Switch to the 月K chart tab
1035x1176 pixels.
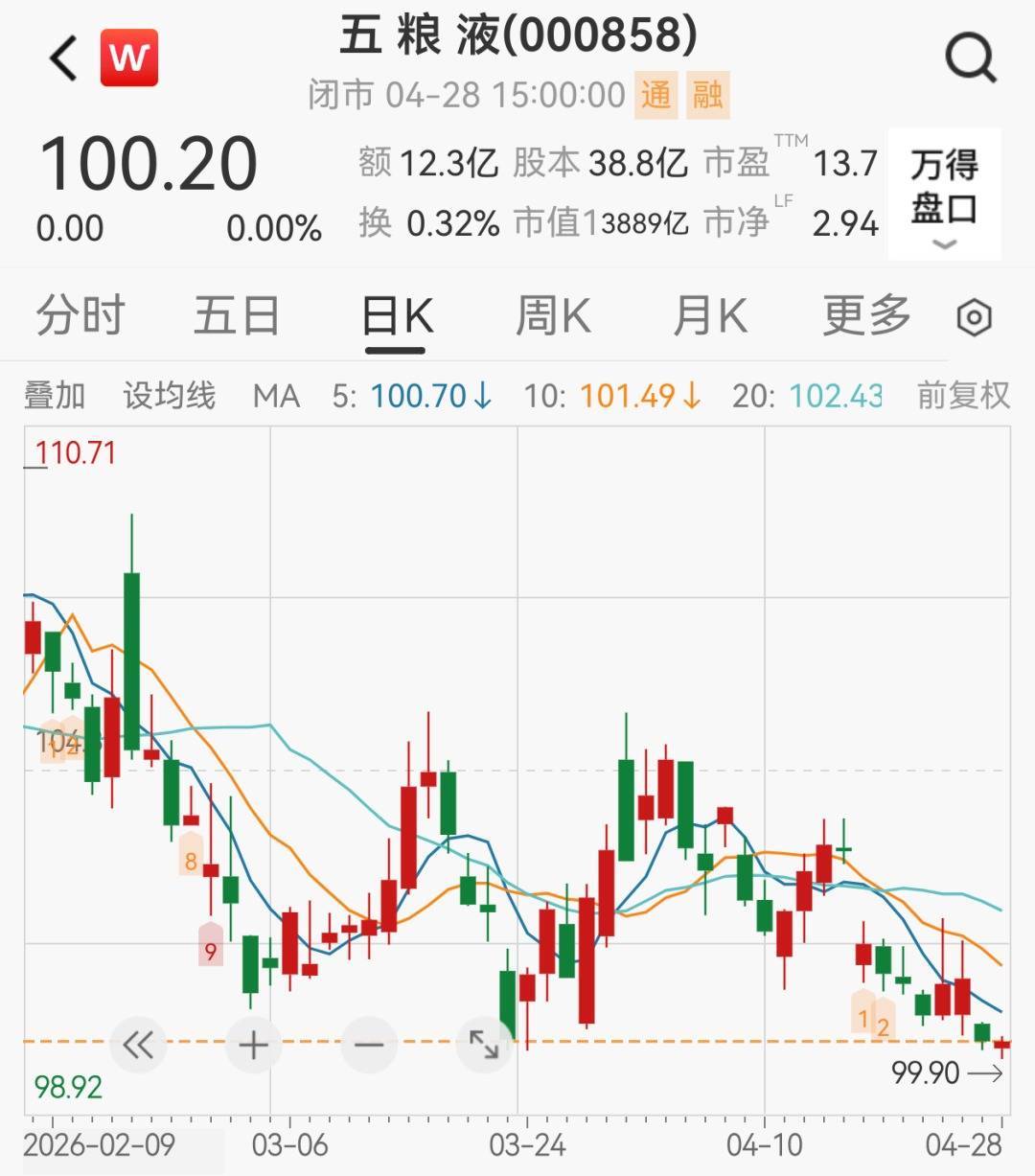tap(709, 315)
